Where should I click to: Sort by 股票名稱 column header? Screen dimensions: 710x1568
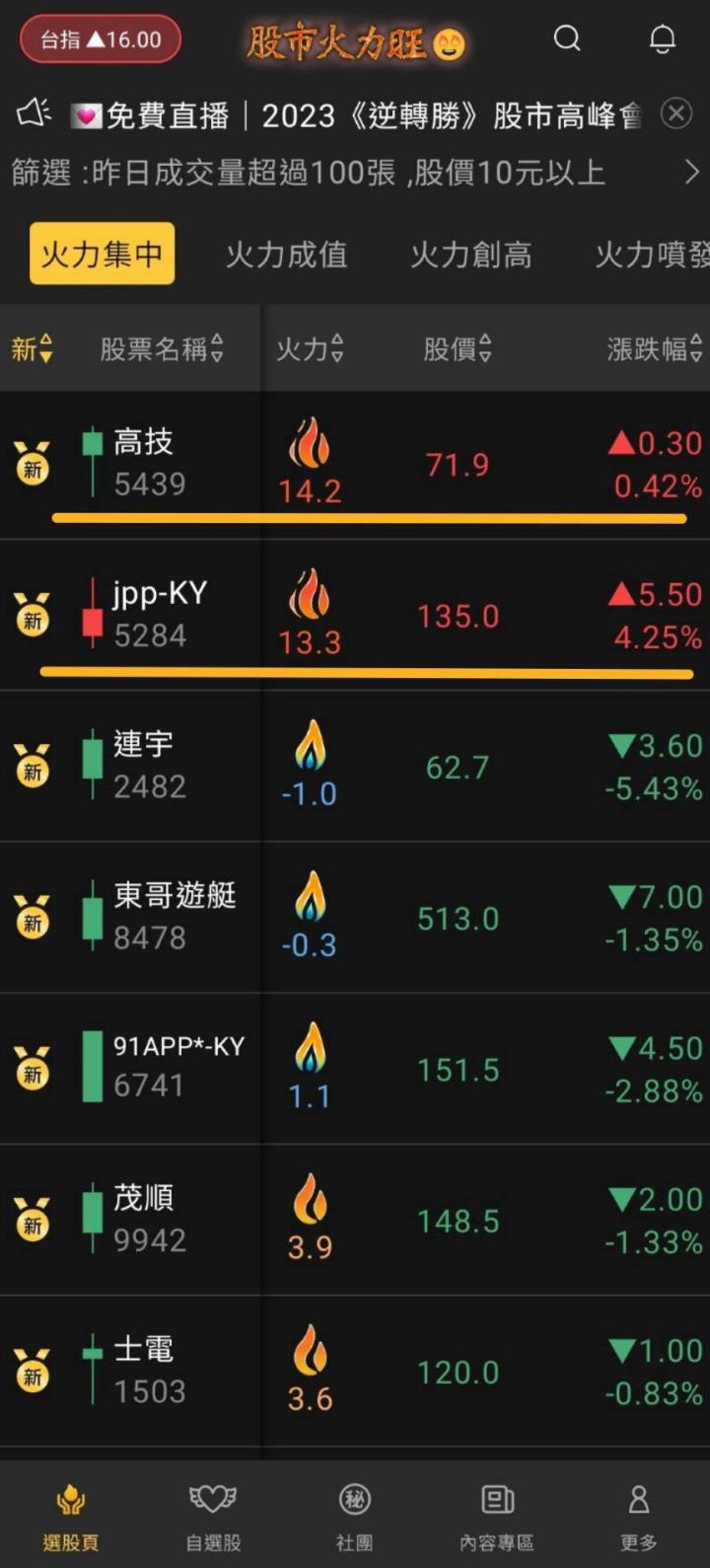[162, 348]
